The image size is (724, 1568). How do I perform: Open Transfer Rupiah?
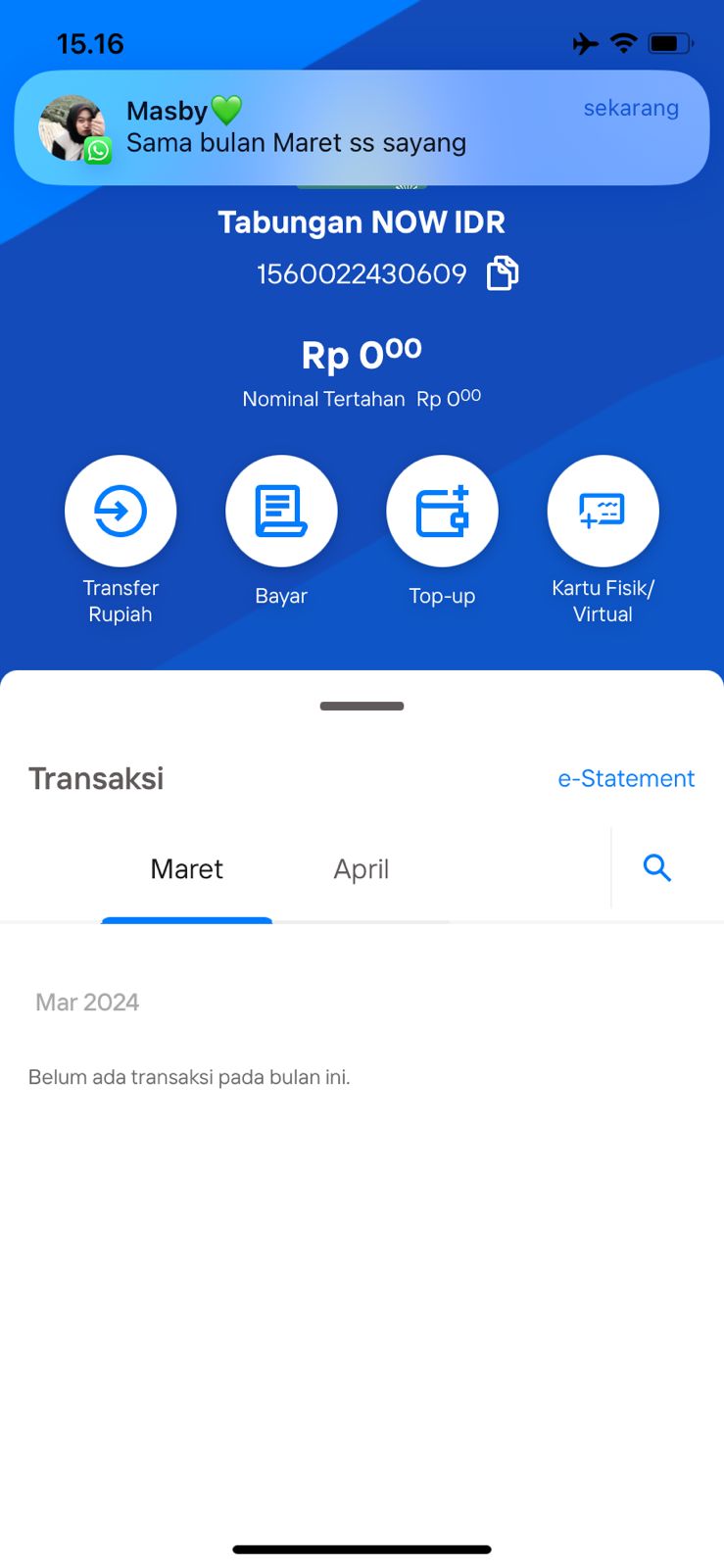pos(121,511)
